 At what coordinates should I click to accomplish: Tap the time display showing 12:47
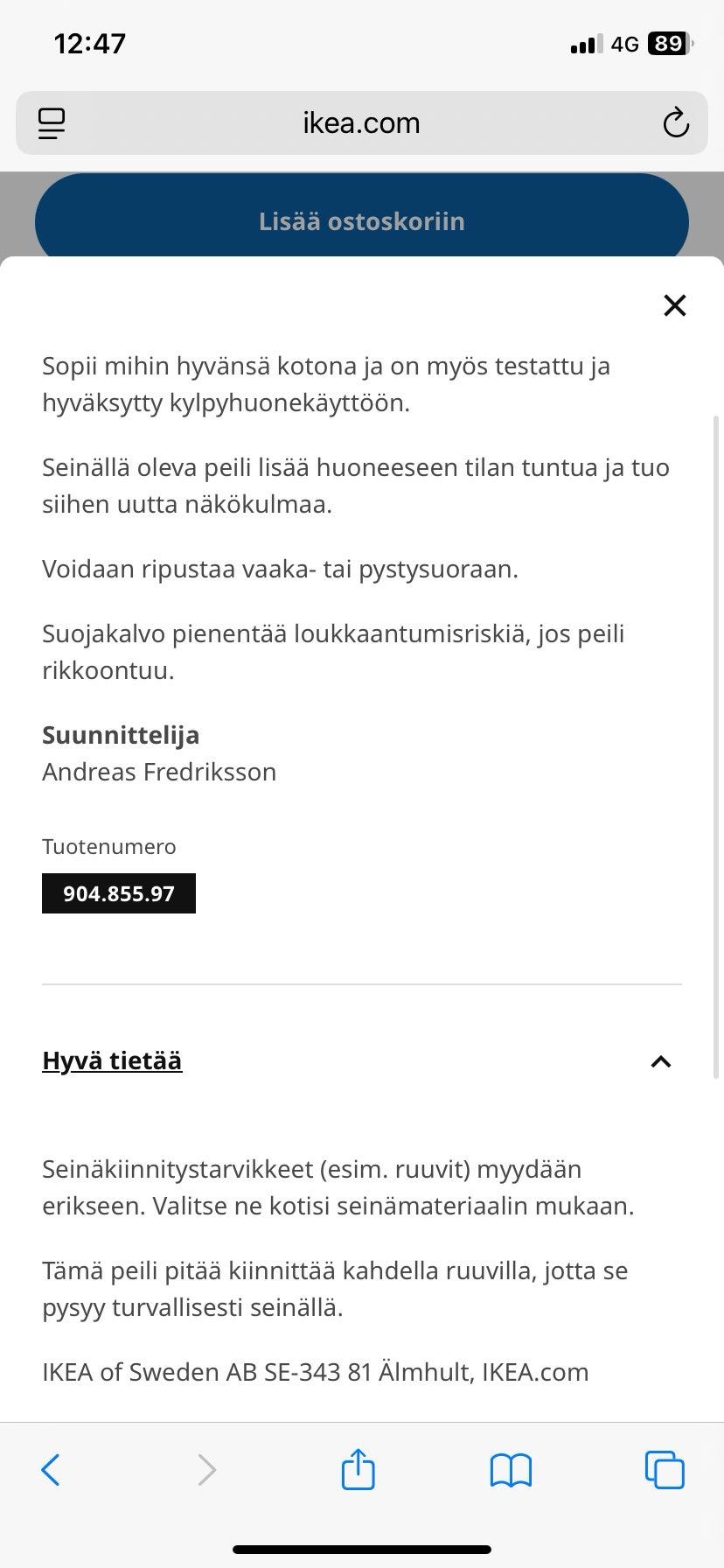tap(91, 43)
